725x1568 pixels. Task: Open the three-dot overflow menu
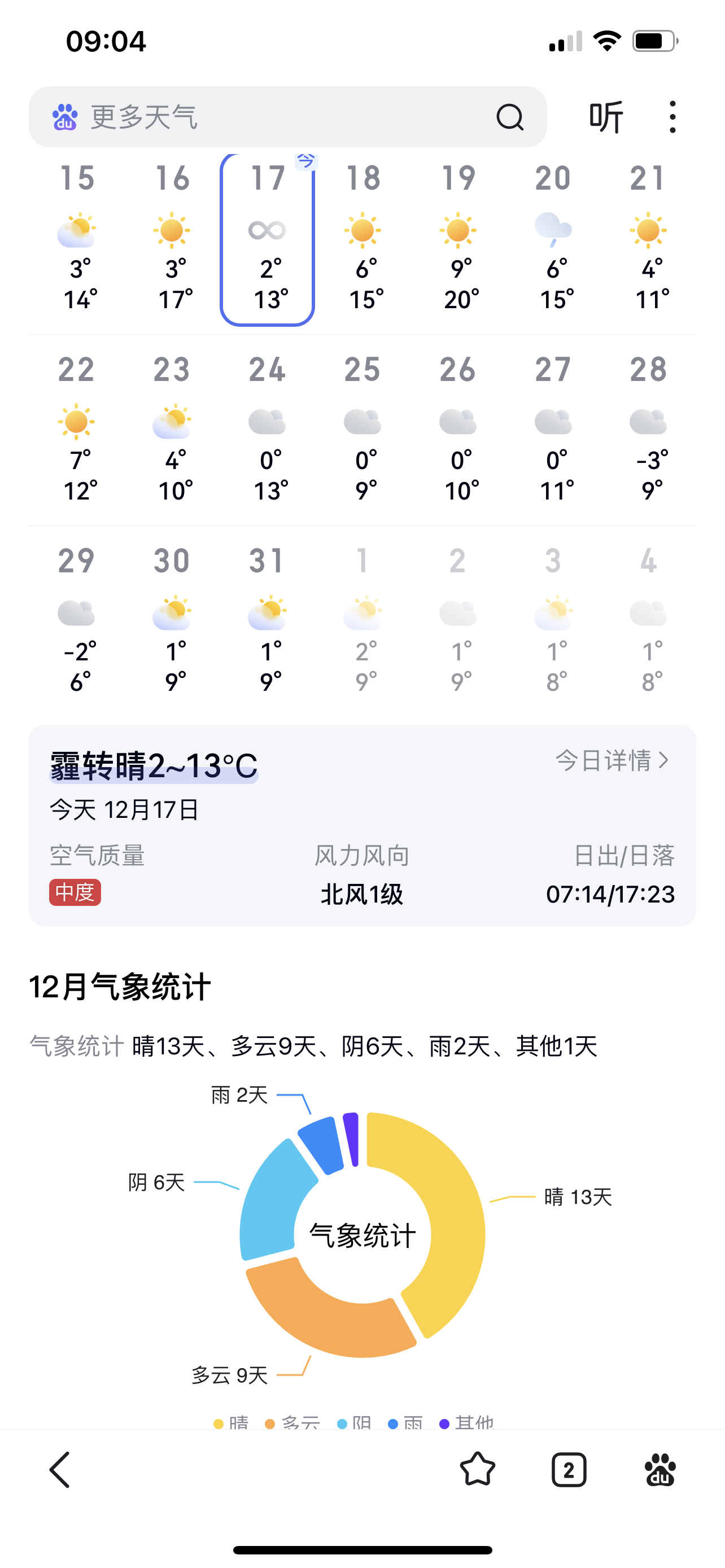point(672,117)
